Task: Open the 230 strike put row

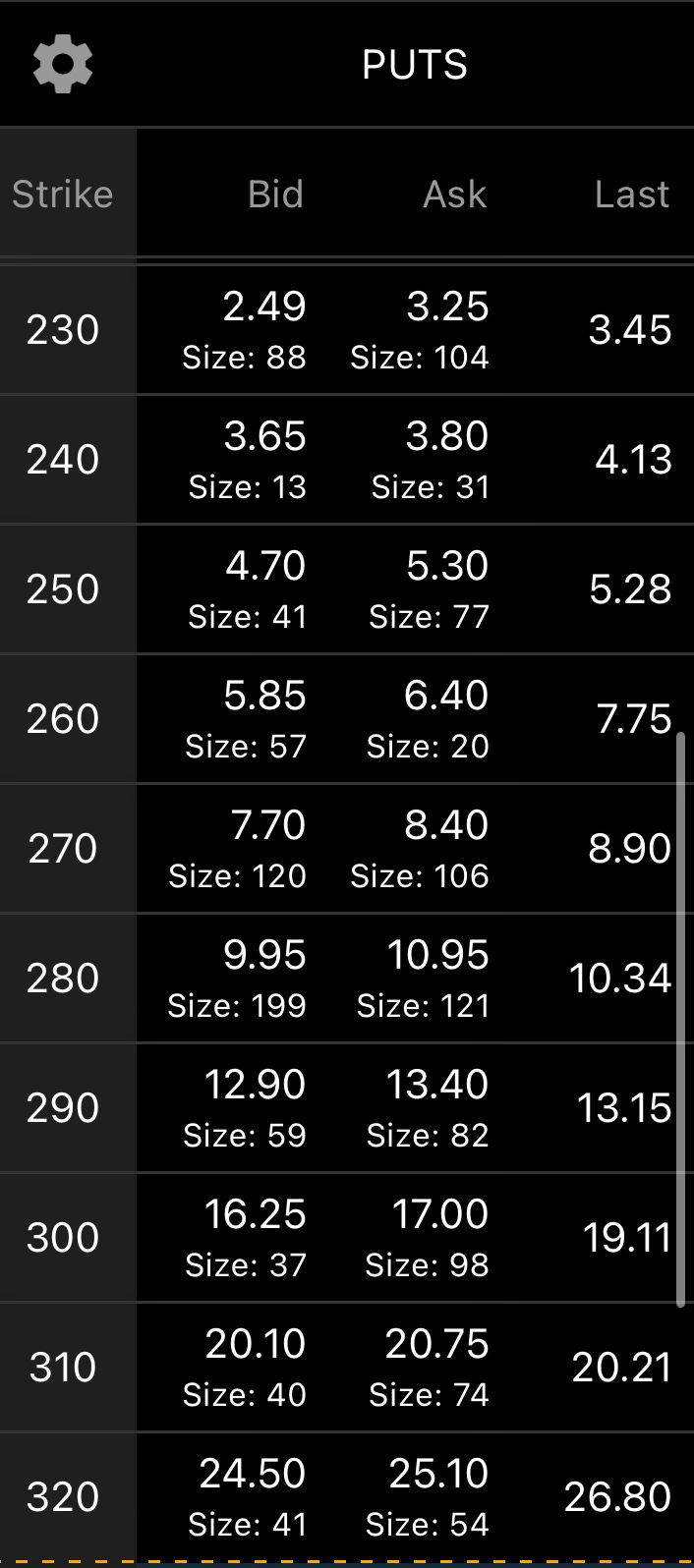Action: [x=347, y=330]
